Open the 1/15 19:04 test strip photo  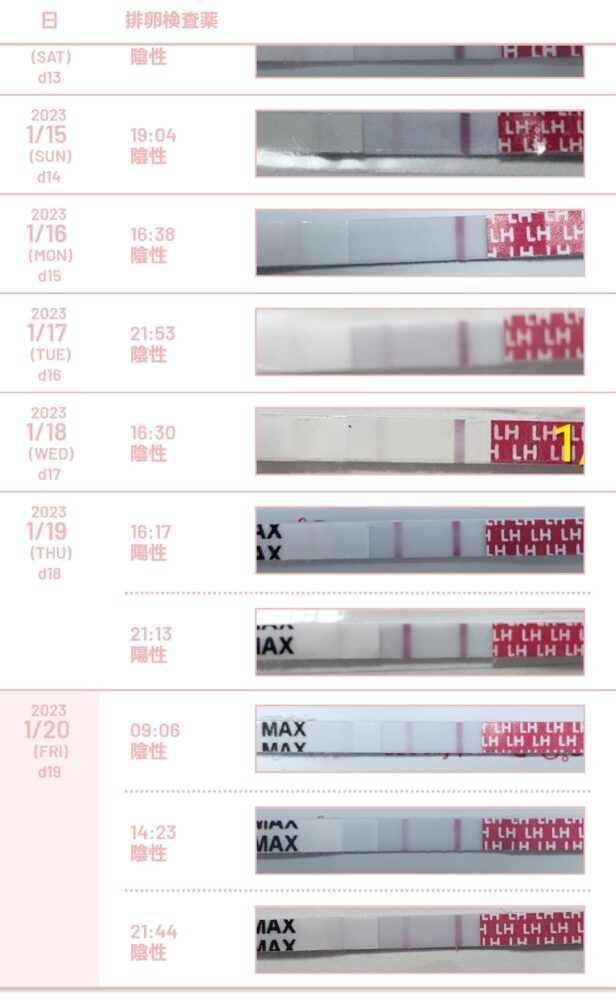[420, 143]
